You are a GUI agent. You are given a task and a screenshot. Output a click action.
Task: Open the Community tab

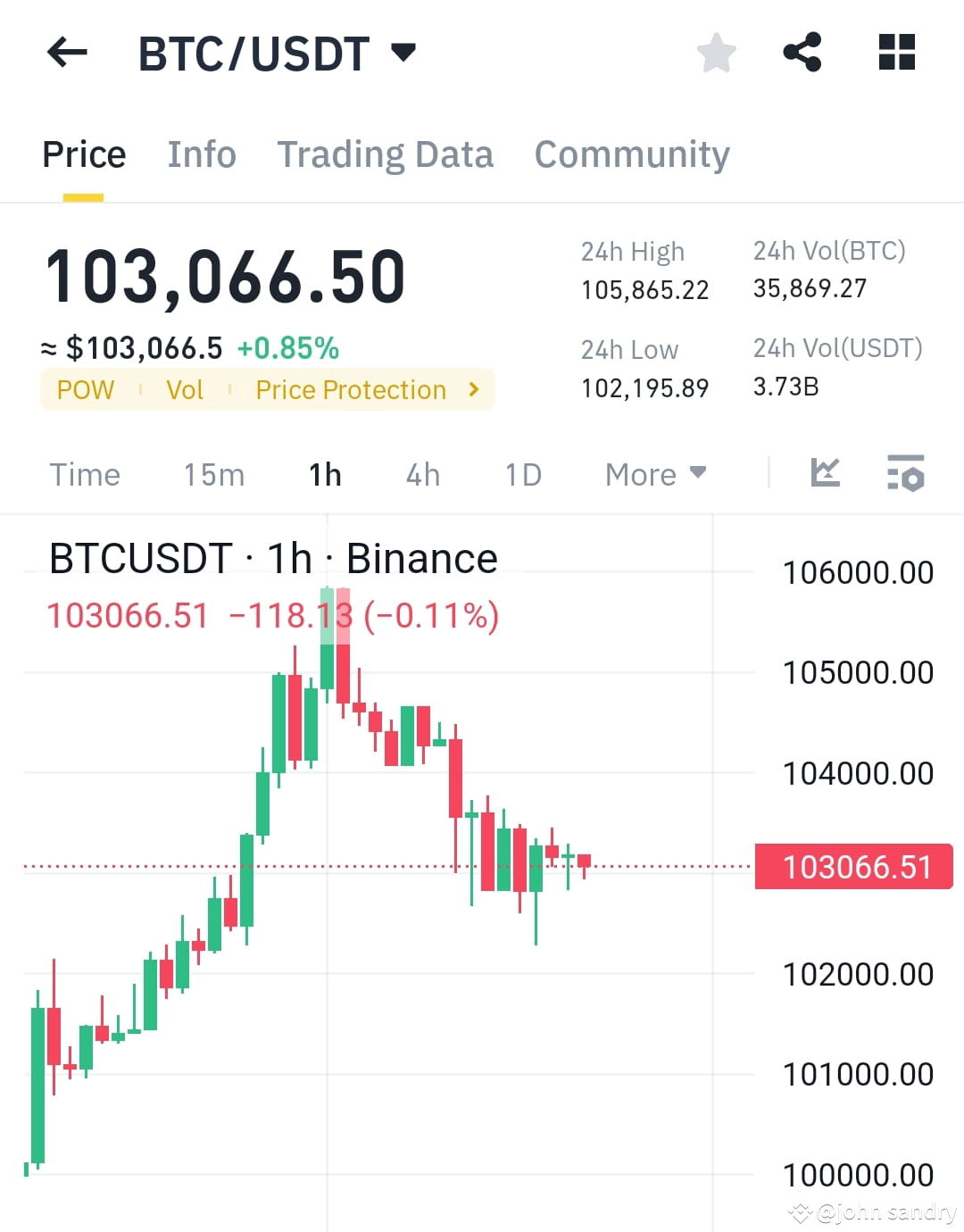(631, 154)
